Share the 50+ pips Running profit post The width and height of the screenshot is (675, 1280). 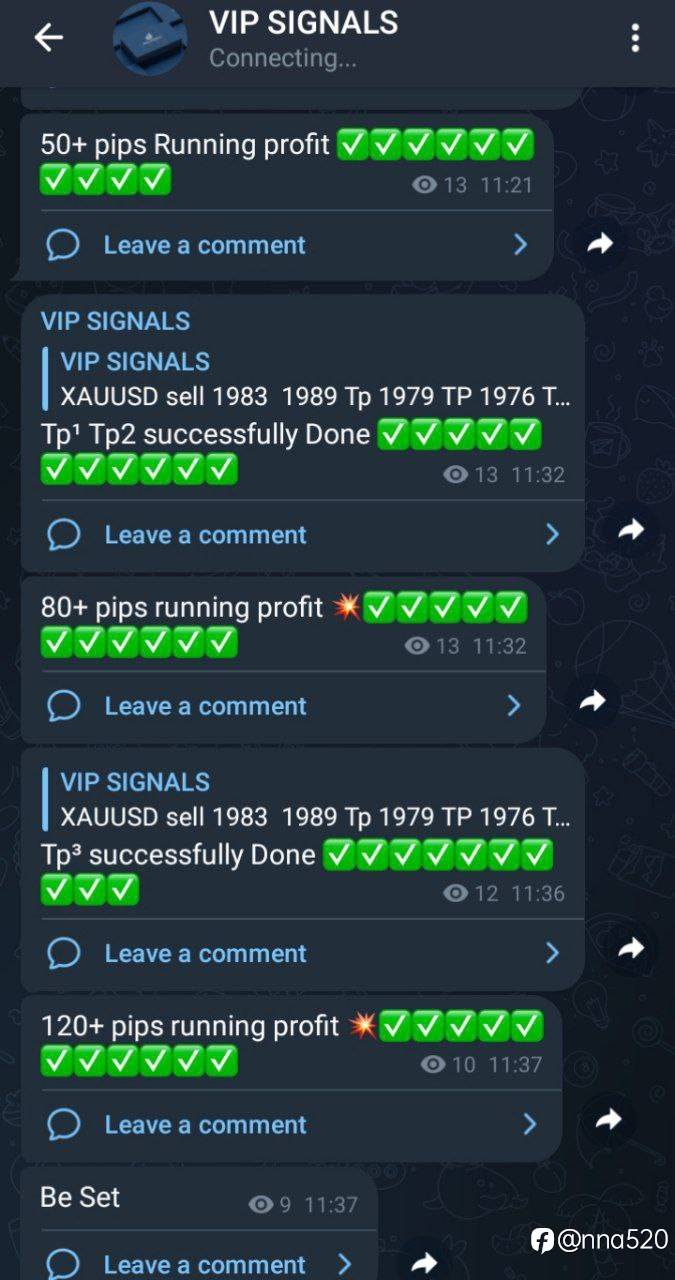pos(600,243)
